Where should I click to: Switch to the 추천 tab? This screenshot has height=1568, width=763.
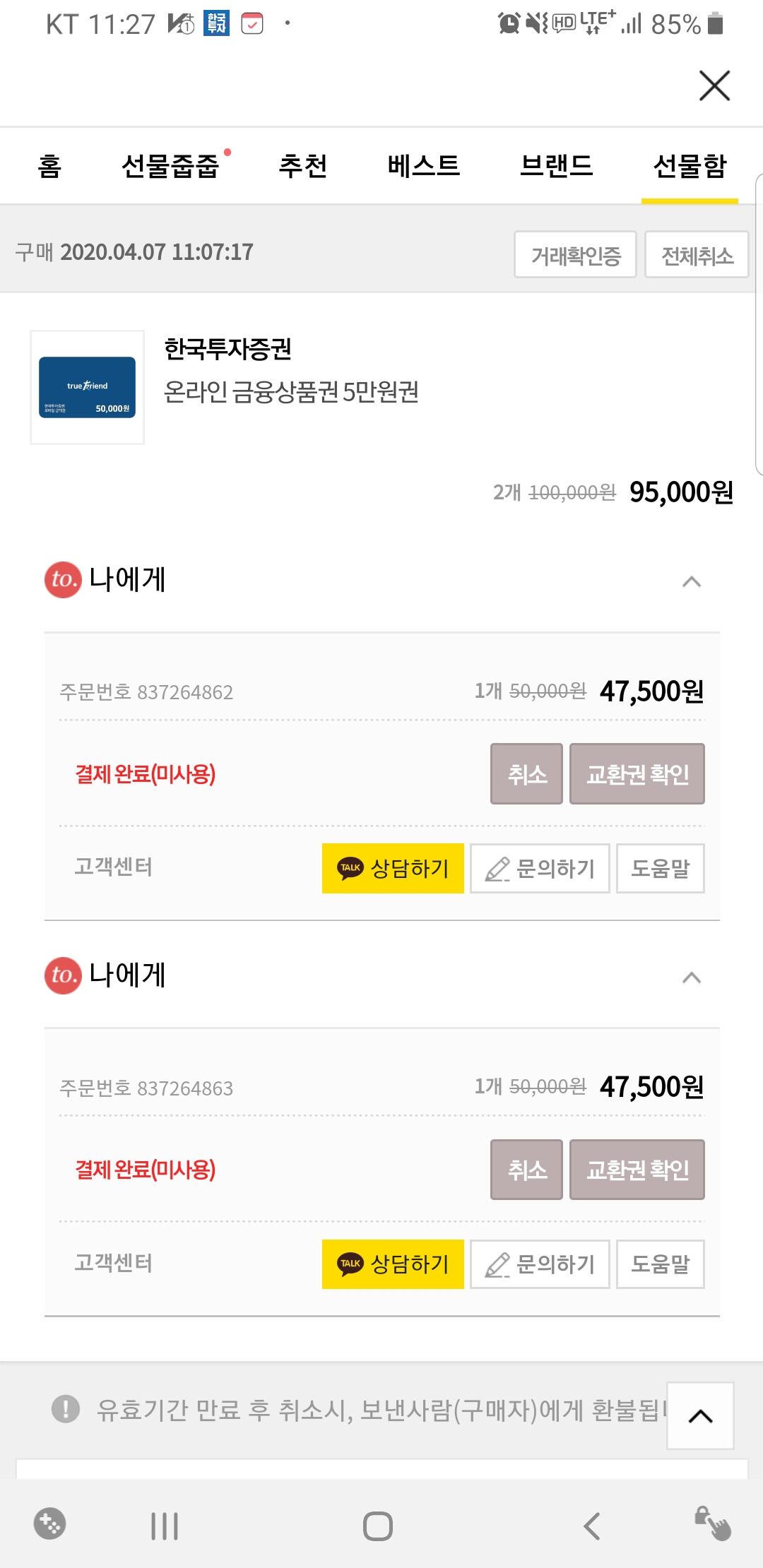(x=303, y=166)
